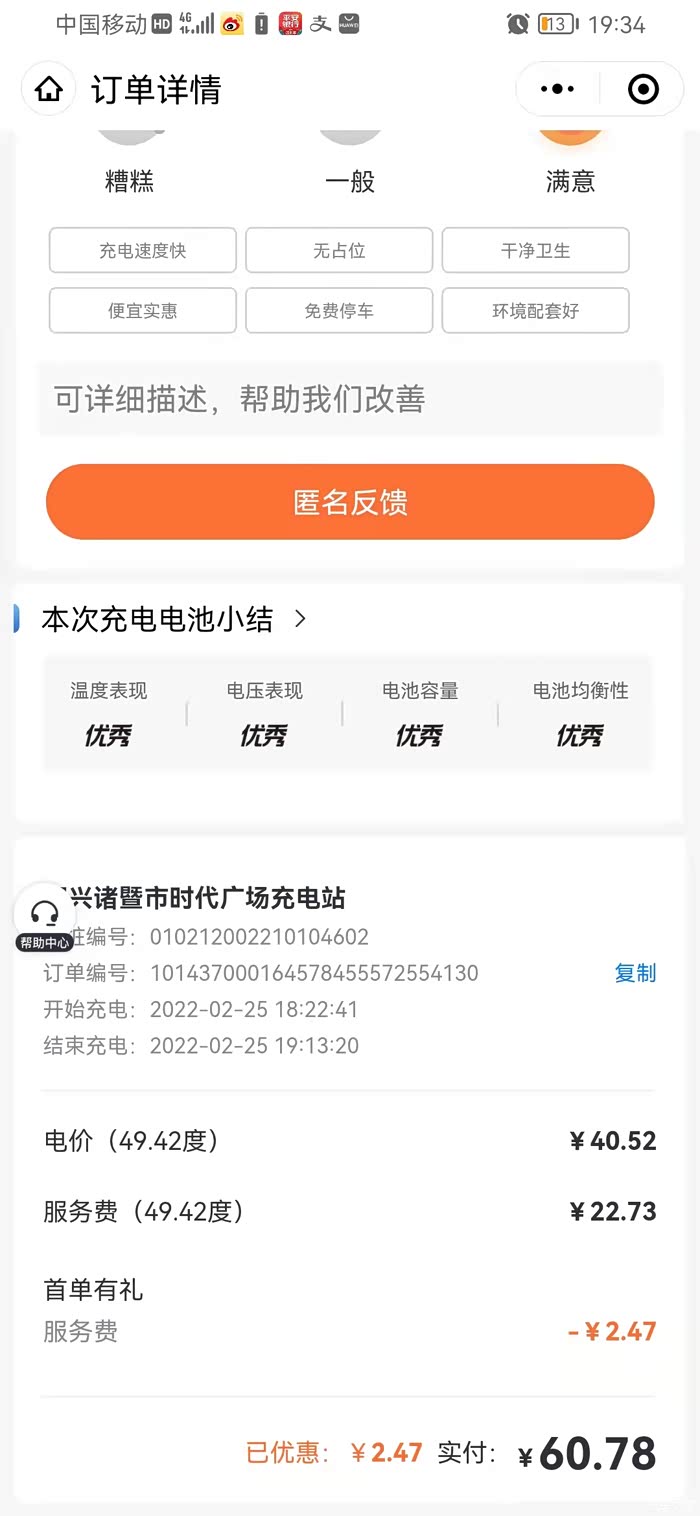This screenshot has width=700, height=1516.
Task: Select the 充电速度快 tag
Action: [143, 250]
